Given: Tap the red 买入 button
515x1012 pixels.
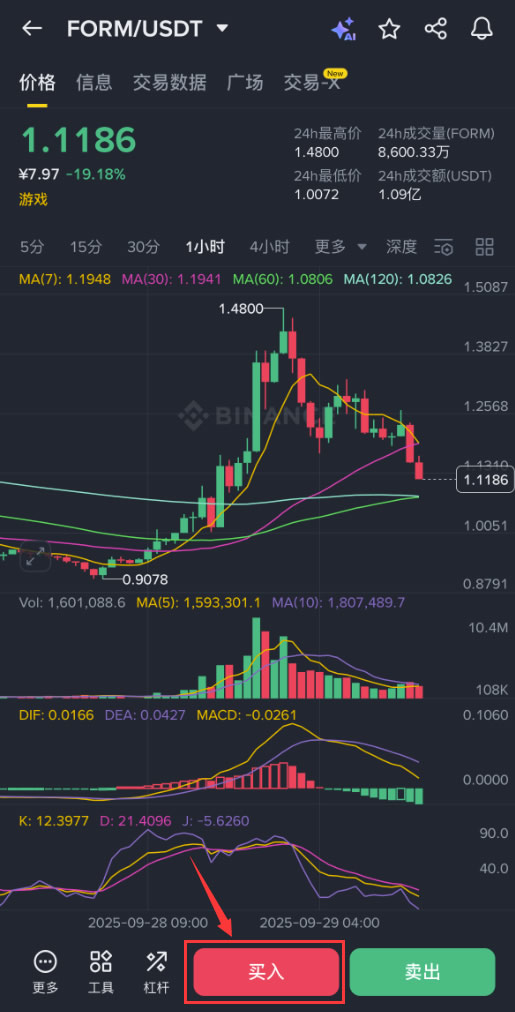Looking at the screenshot, I should (x=267, y=972).
